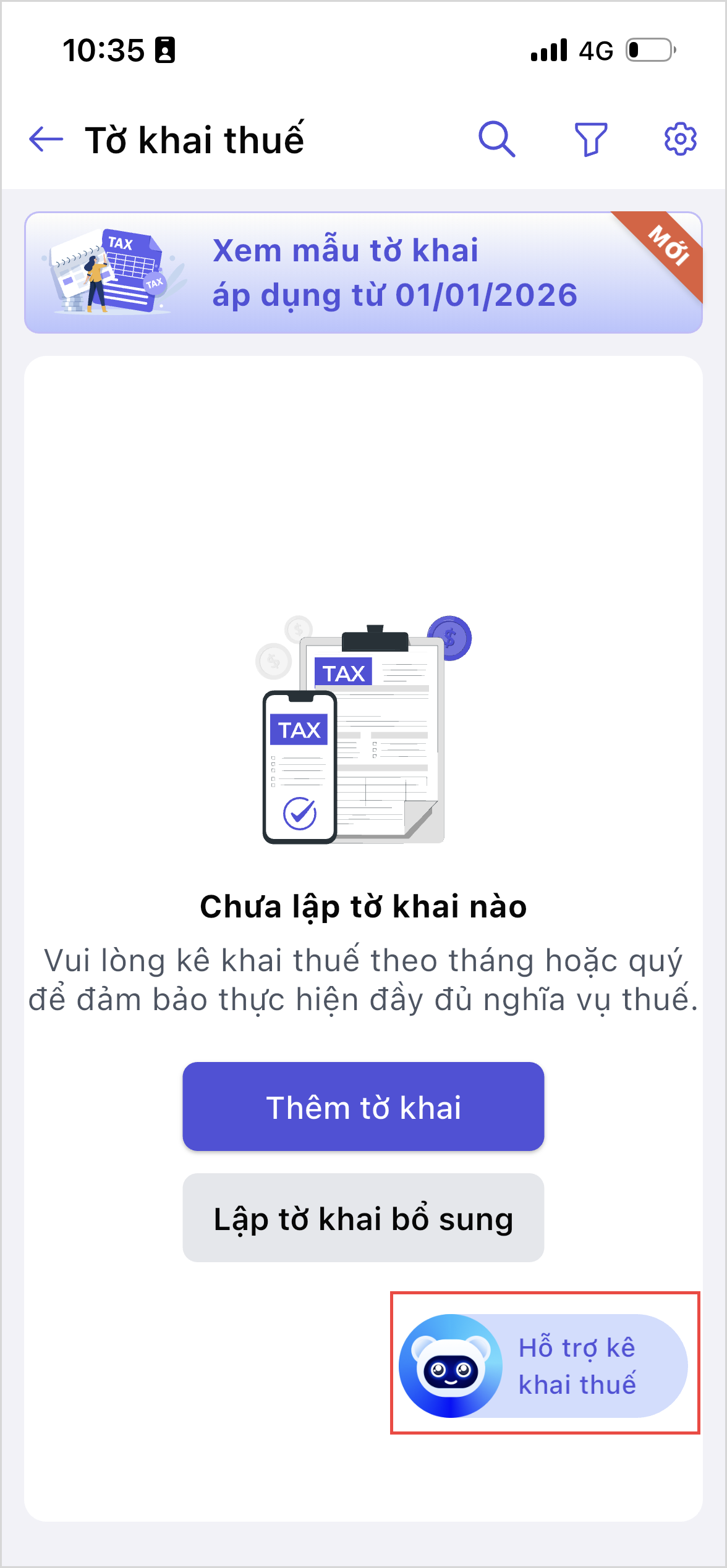This screenshot has height=1568, width=727.
Task: Open settings gear icon
Action: point(680,139)
